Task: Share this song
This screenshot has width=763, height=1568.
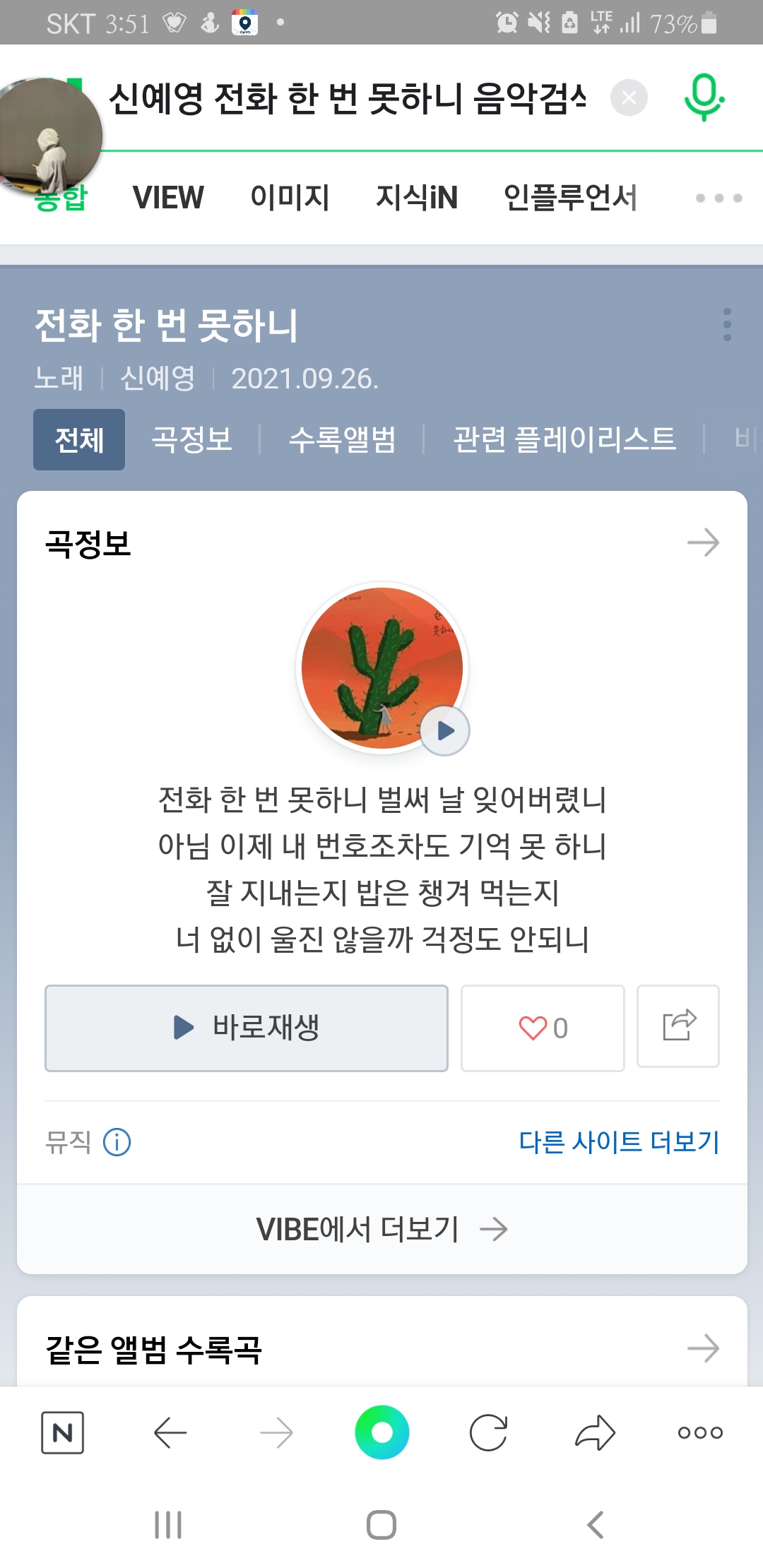Action: [x=678, y=1026]
